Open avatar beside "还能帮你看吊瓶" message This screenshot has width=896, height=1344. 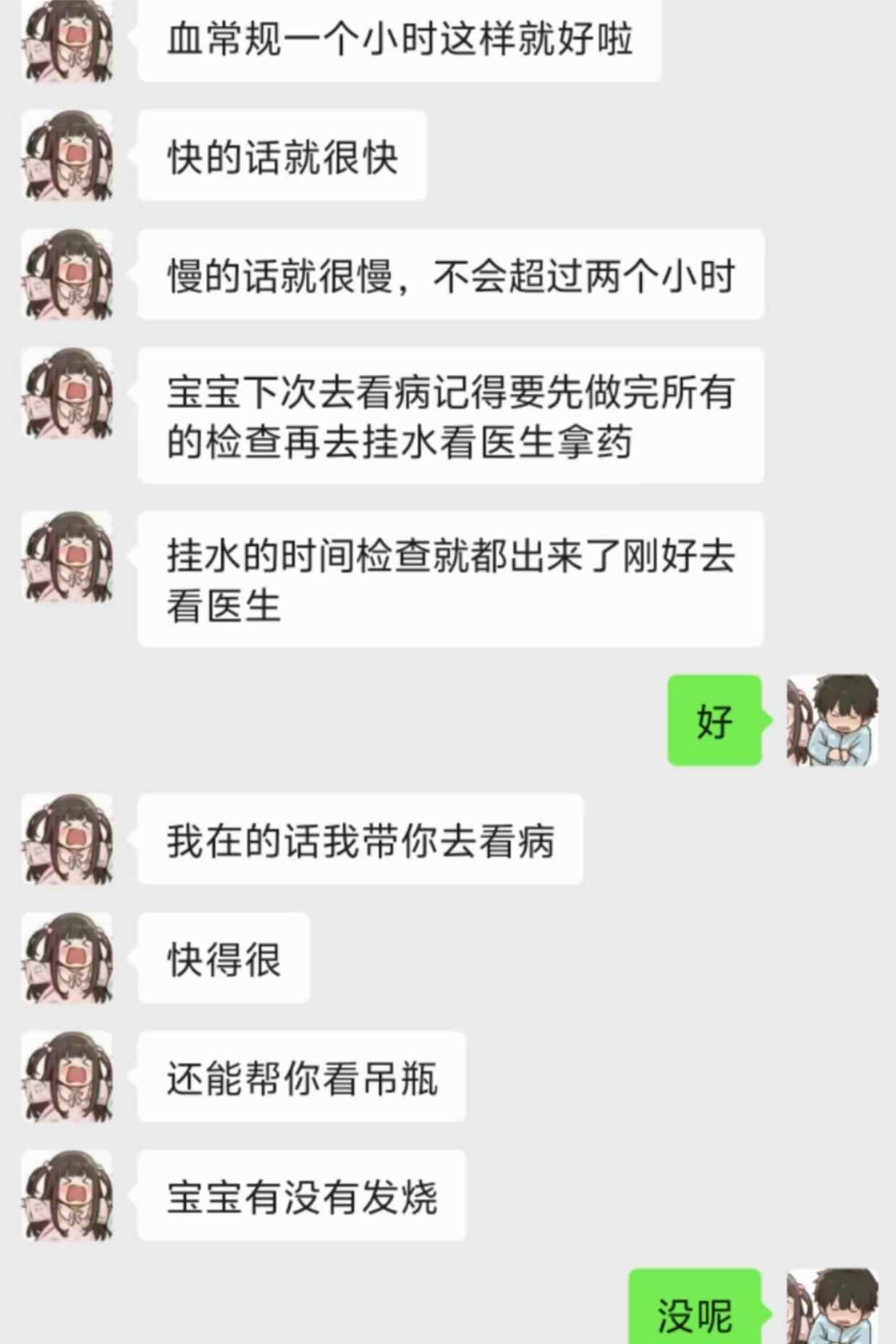67,1077
